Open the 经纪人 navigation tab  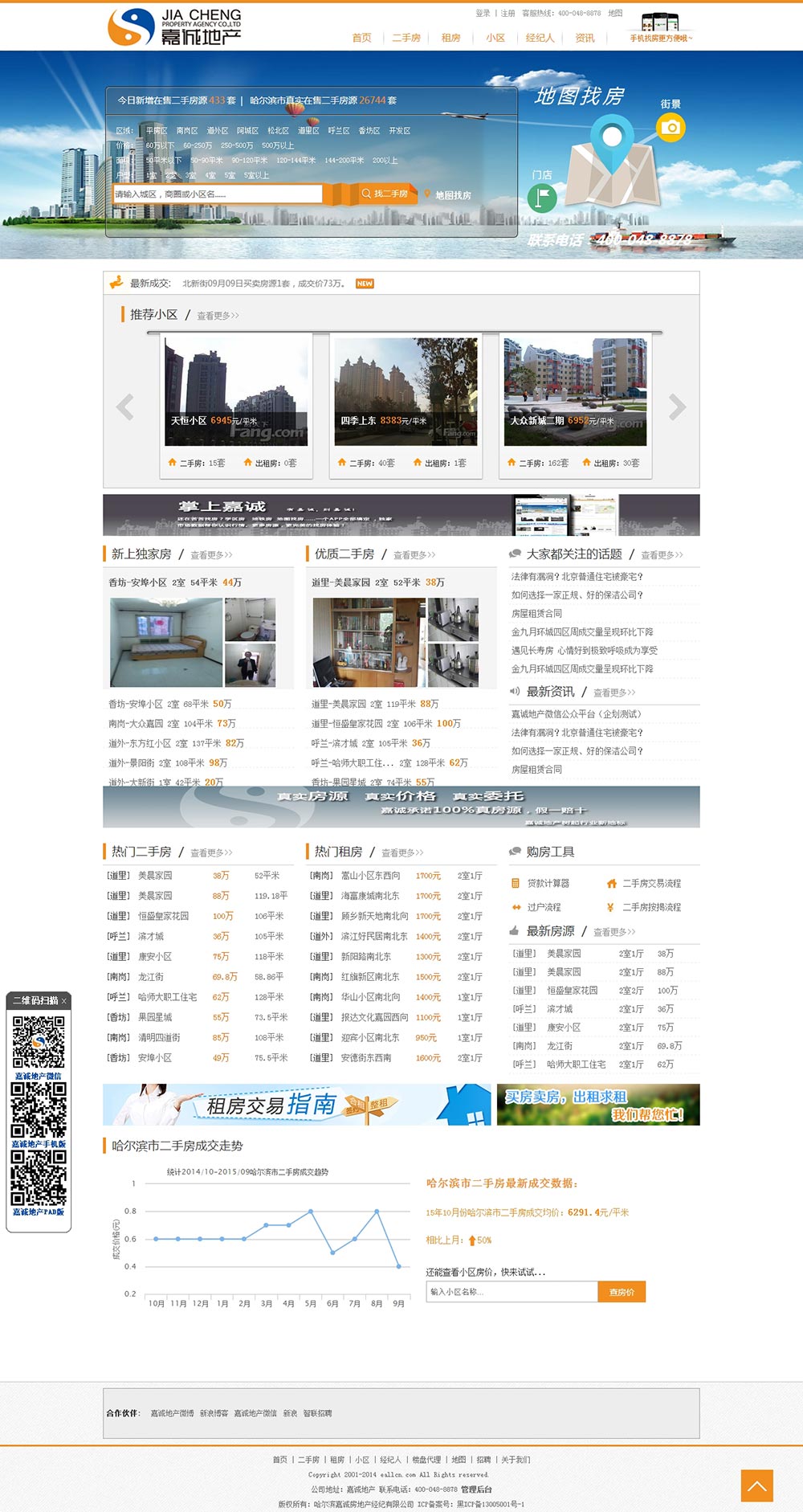[540, 38]
